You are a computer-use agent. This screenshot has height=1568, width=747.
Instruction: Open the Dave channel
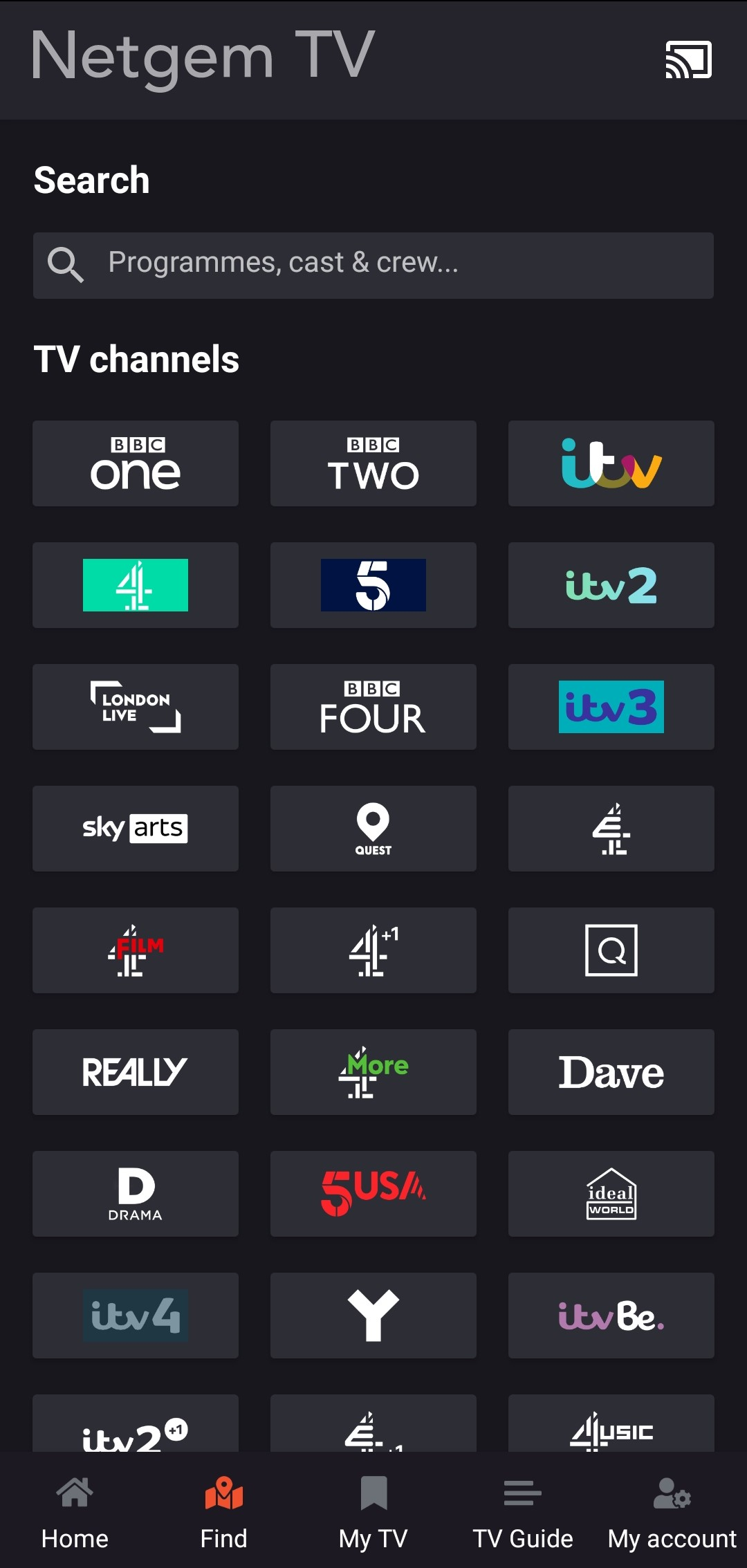point(611,1072)
